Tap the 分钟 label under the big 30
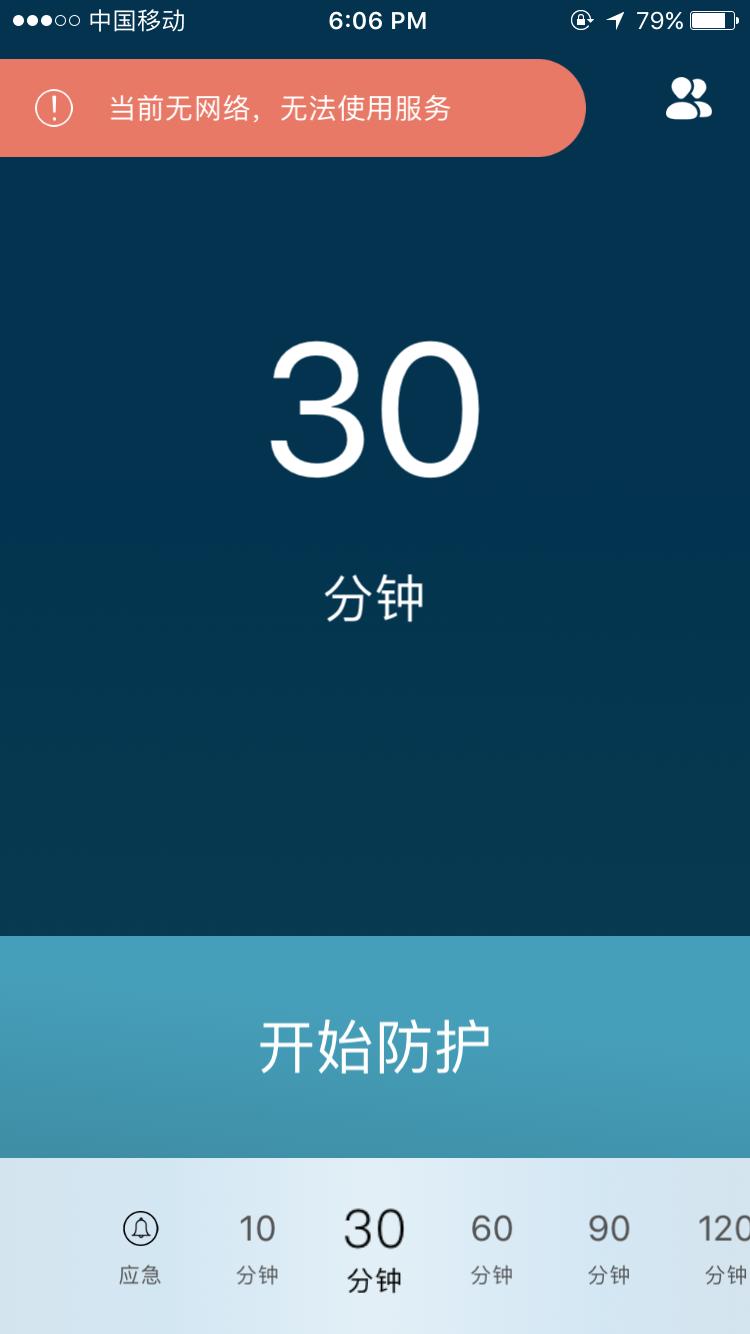 (x=375, y=597)
